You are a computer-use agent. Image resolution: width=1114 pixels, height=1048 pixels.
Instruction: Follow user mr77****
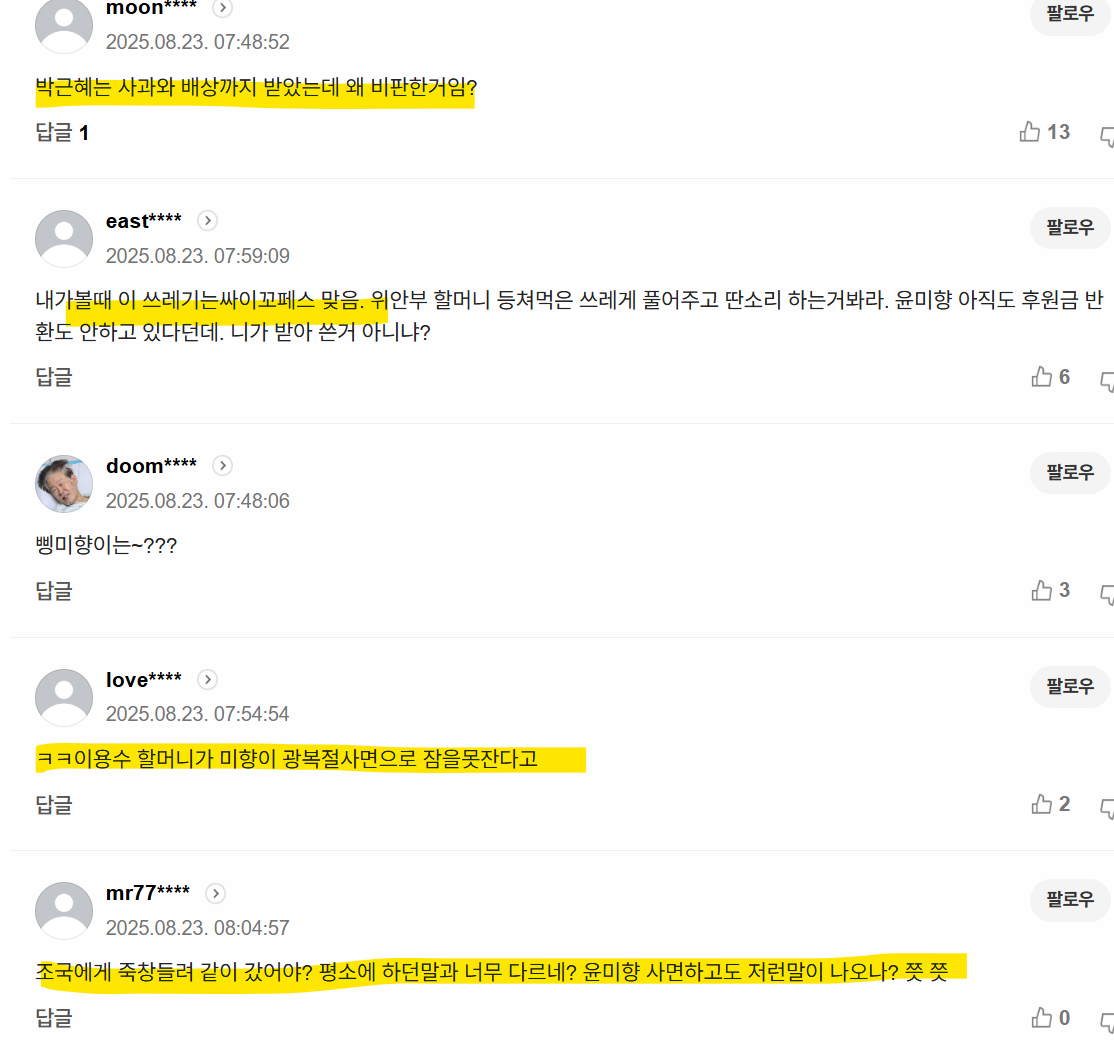[1070, 899]
